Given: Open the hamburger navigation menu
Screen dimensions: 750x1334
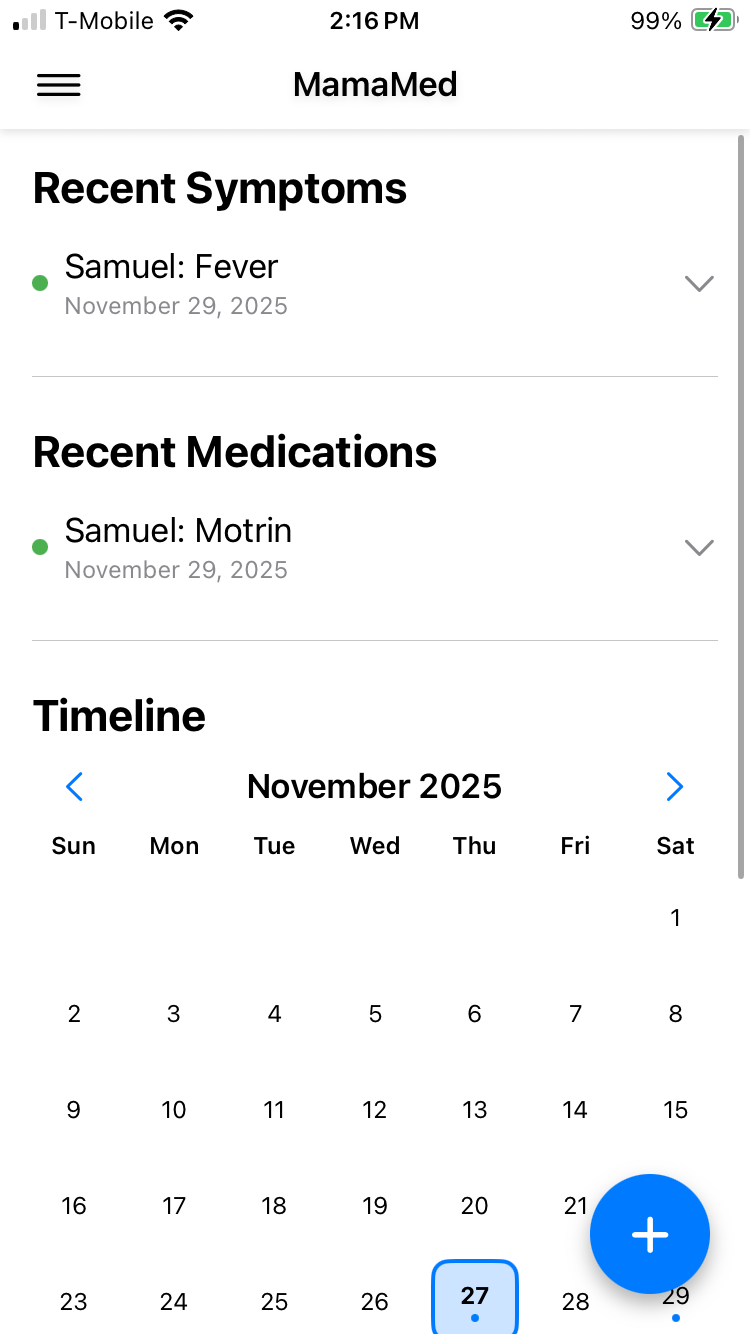Looking at the screenshot, I should [58, 86].
